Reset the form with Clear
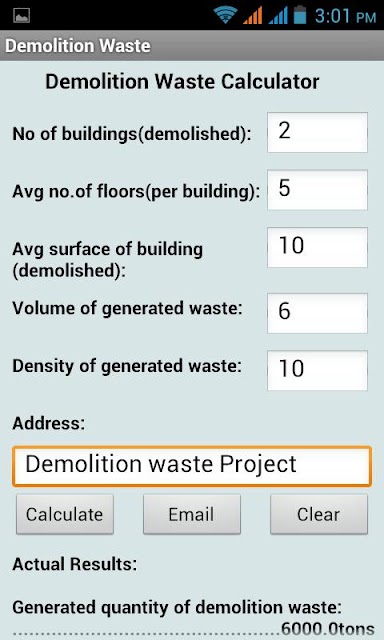This screenshot has height=640, width=384. coord(319,514)
